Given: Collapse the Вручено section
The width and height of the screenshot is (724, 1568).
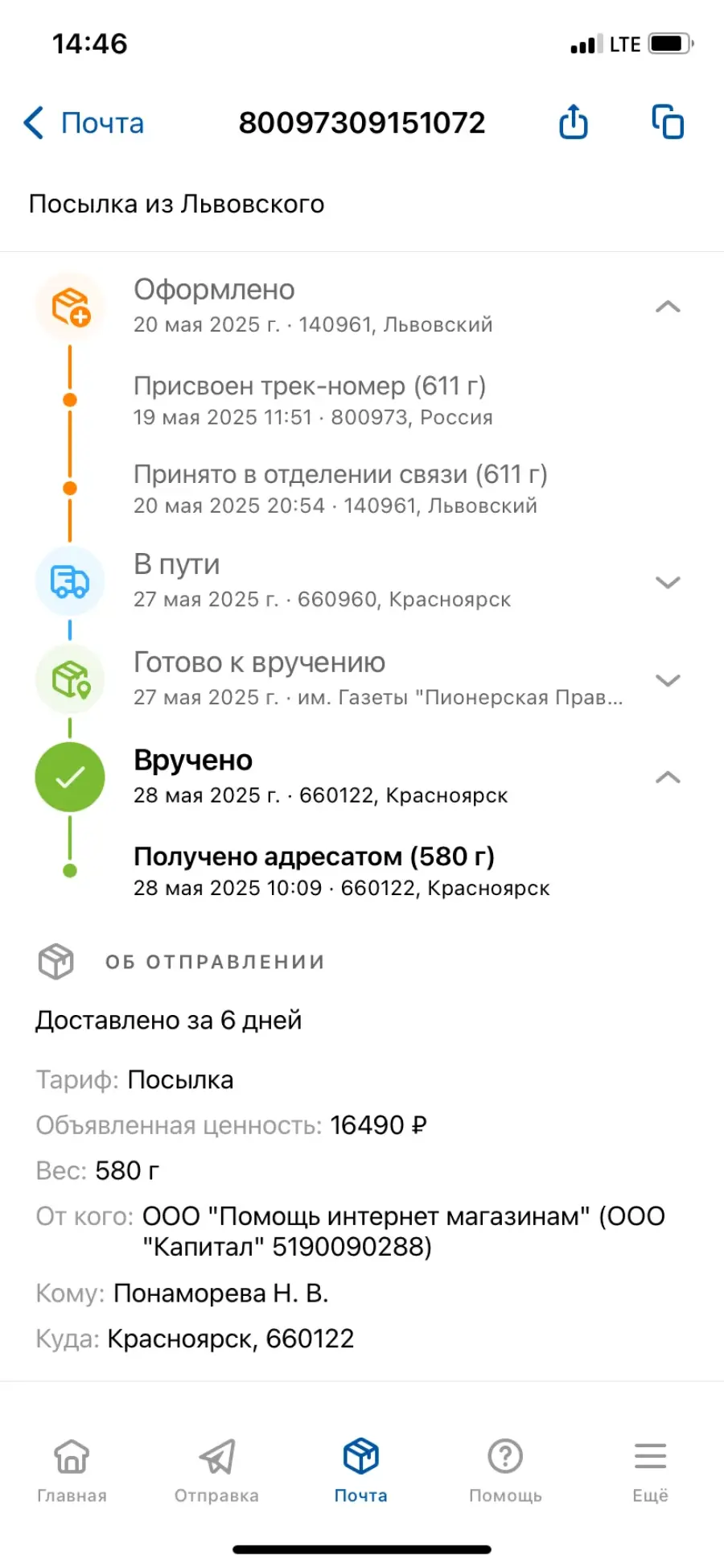Looking at the screenshot, I should click(668, 778).
